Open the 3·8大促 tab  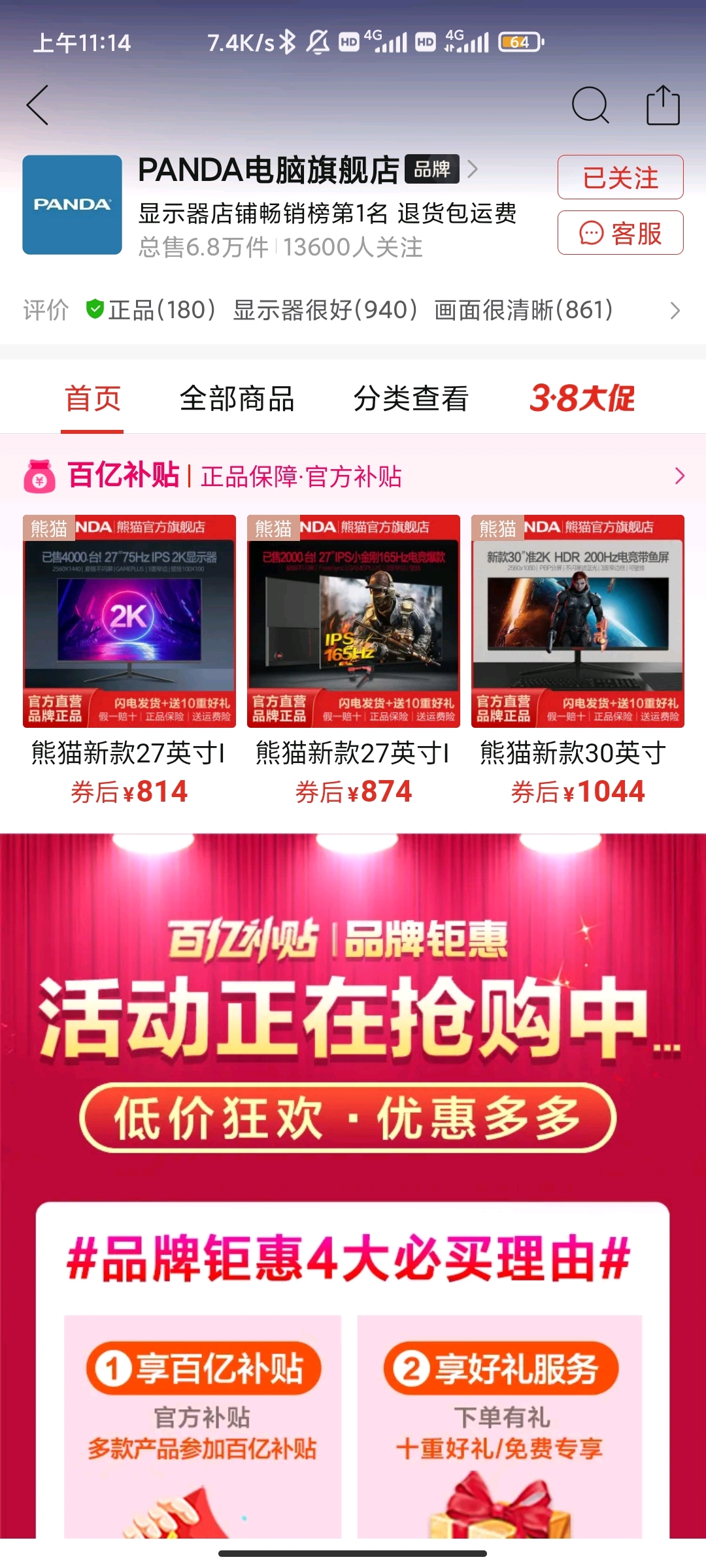click(x=582, y=399)
